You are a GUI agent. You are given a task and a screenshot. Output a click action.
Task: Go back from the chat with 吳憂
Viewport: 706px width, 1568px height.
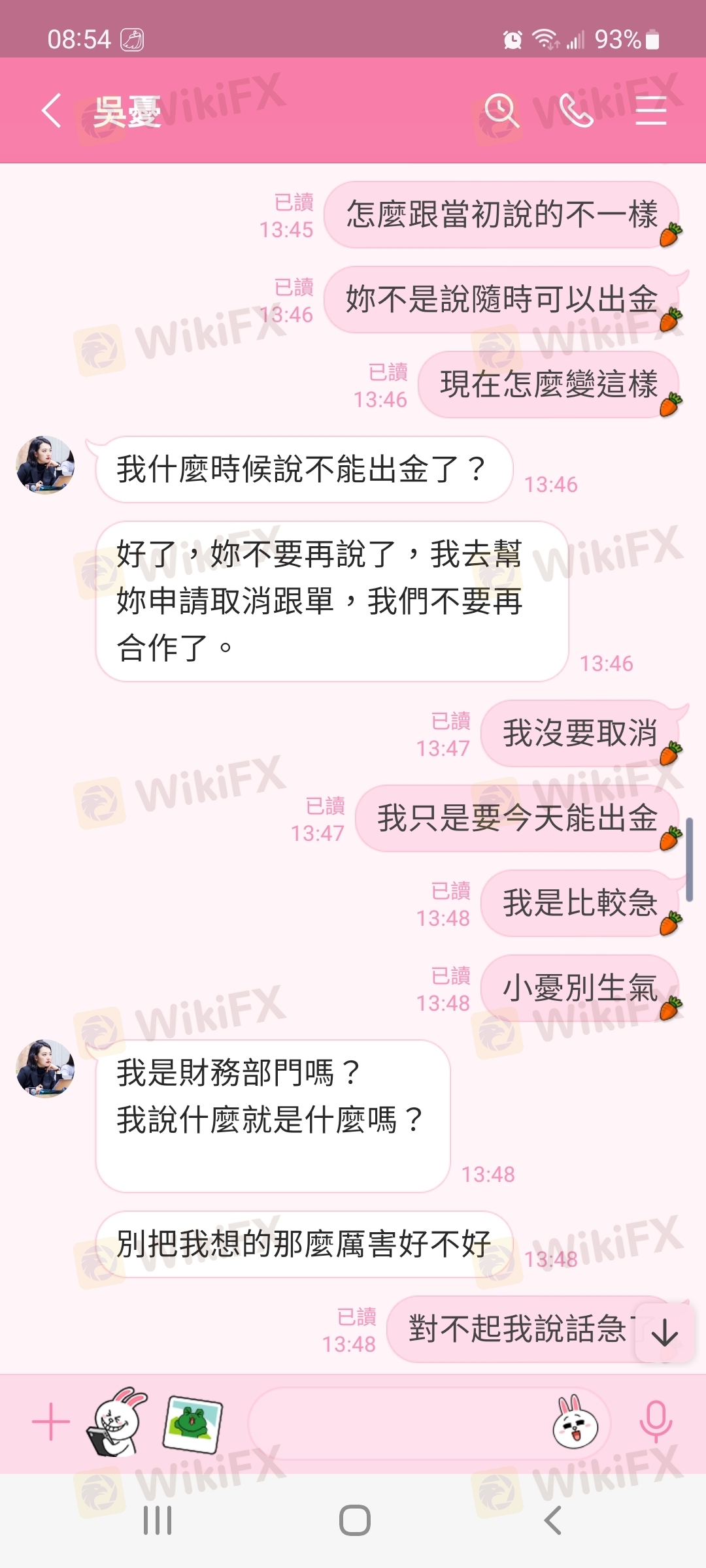pyautogui.click(x=51, y=110)
